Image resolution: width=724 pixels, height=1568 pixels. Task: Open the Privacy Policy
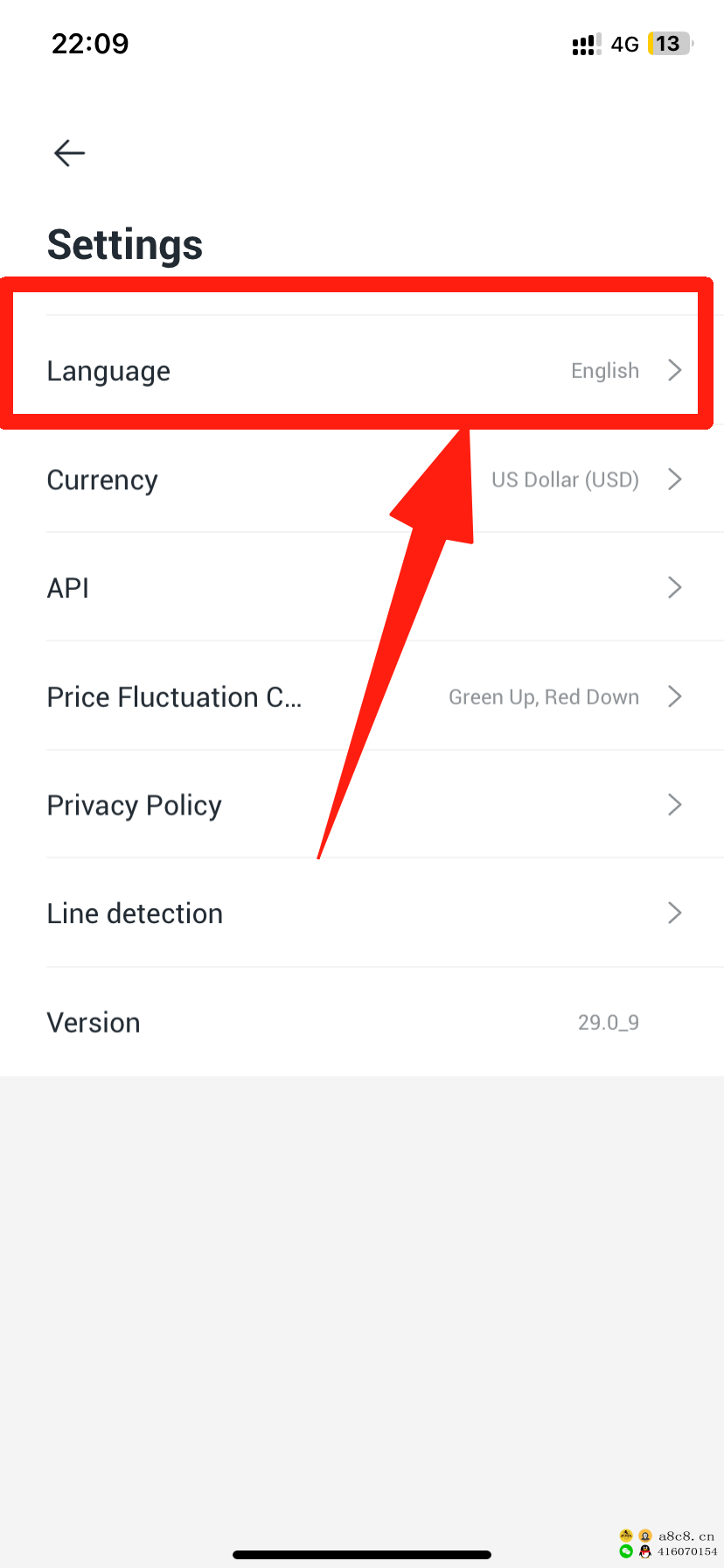pos(362,805)
